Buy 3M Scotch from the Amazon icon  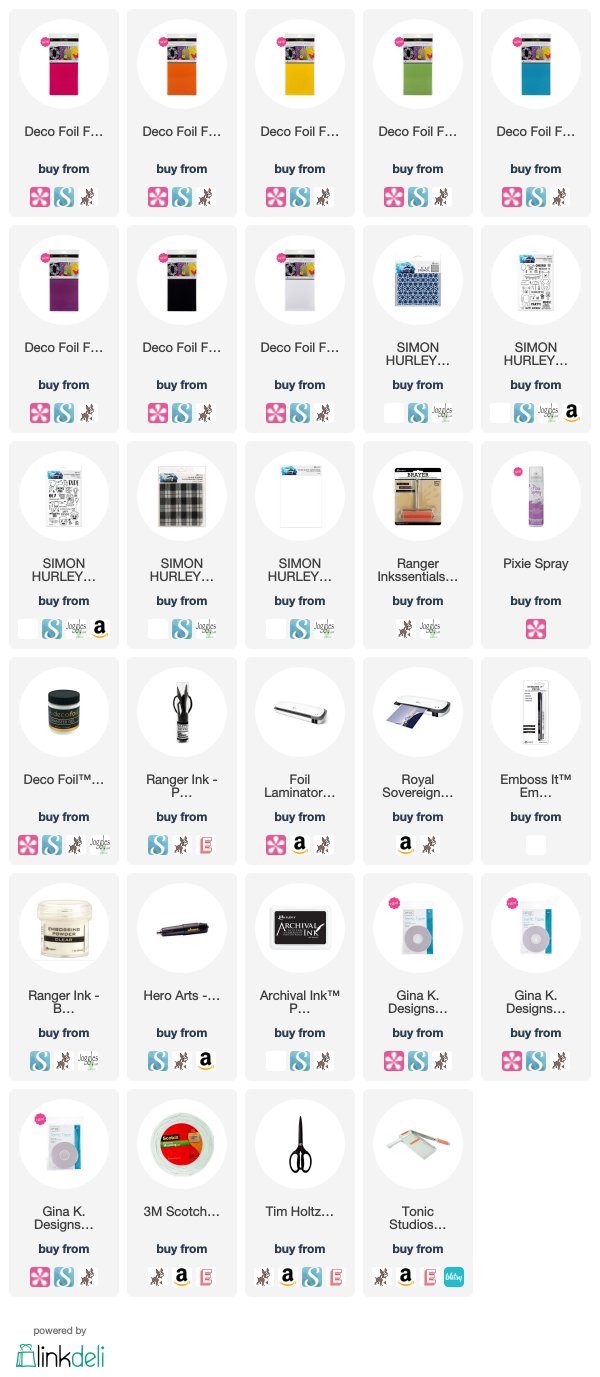pos(182,1277)
